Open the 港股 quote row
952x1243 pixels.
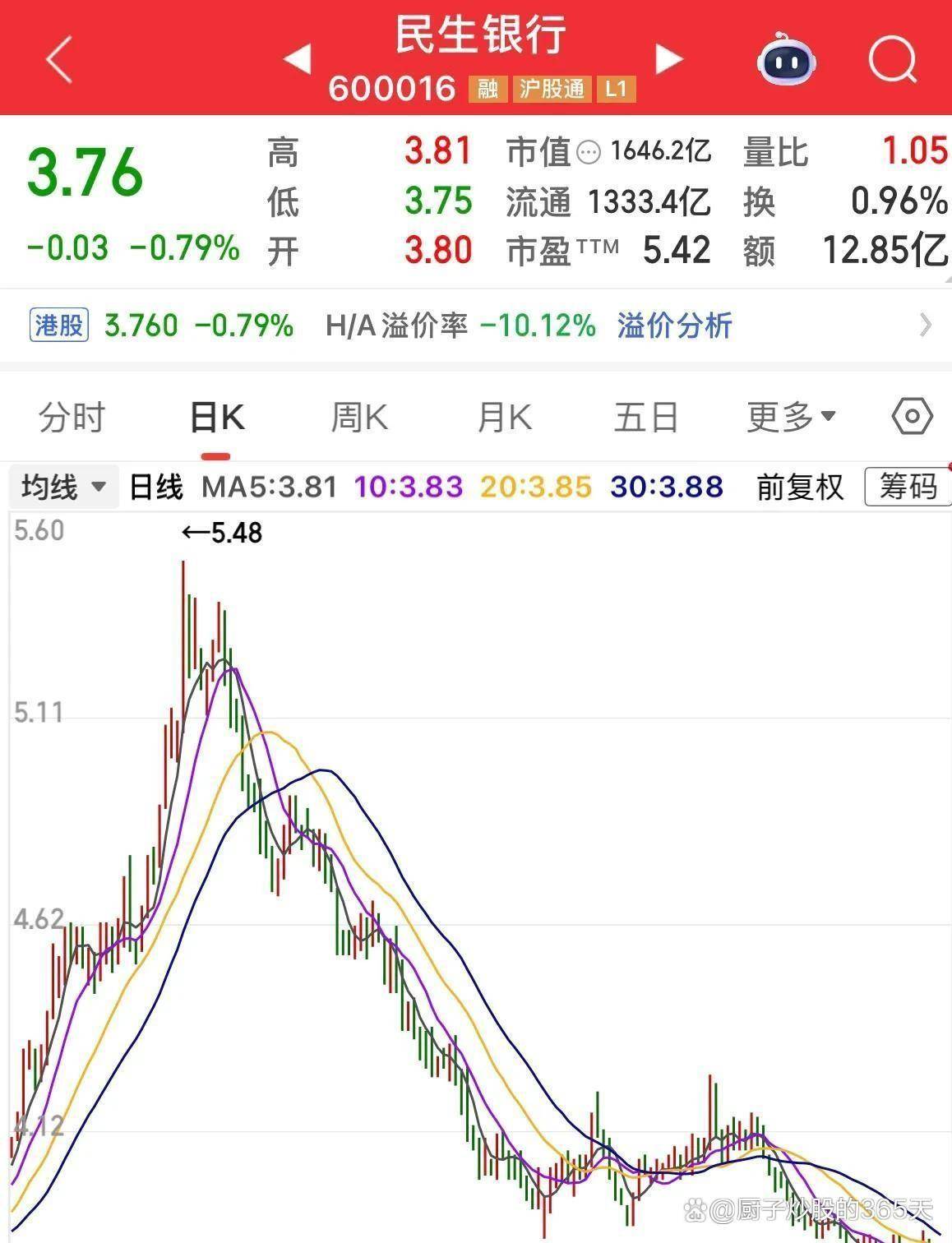(x=59, y=326)
